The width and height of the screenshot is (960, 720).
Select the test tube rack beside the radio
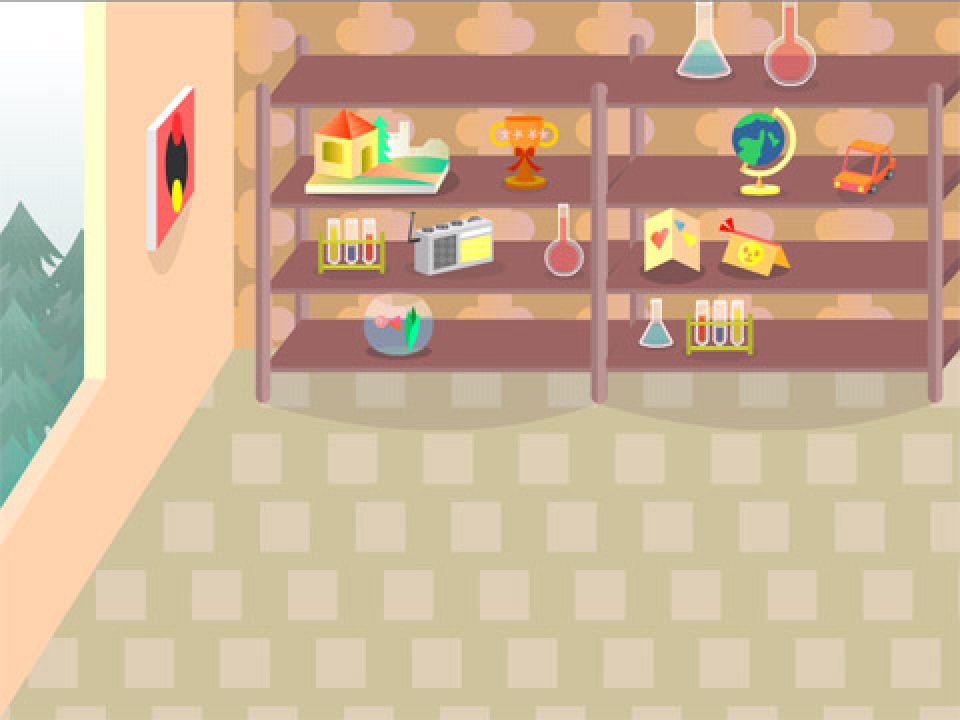[351, 246]
